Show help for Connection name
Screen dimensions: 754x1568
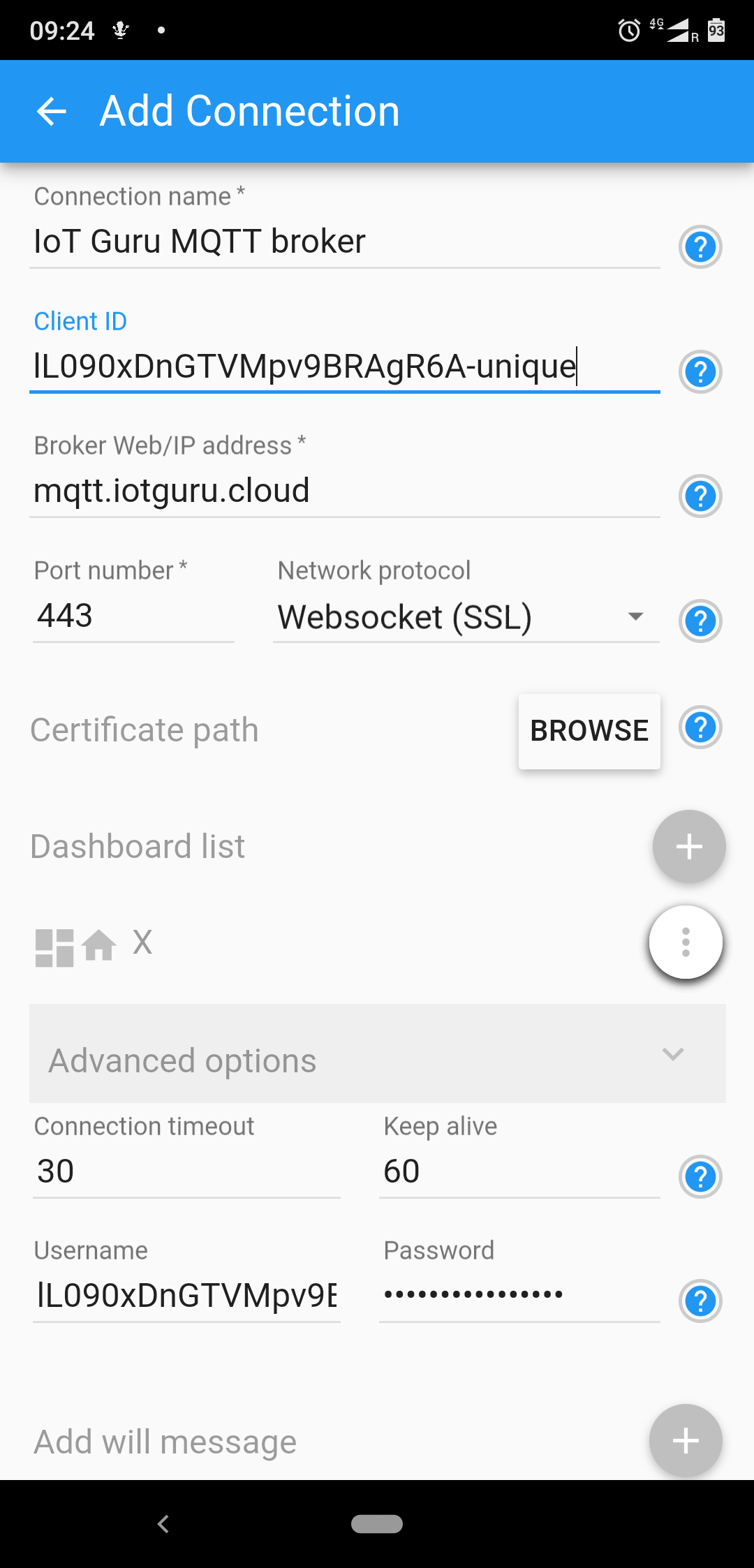[700, 246]
